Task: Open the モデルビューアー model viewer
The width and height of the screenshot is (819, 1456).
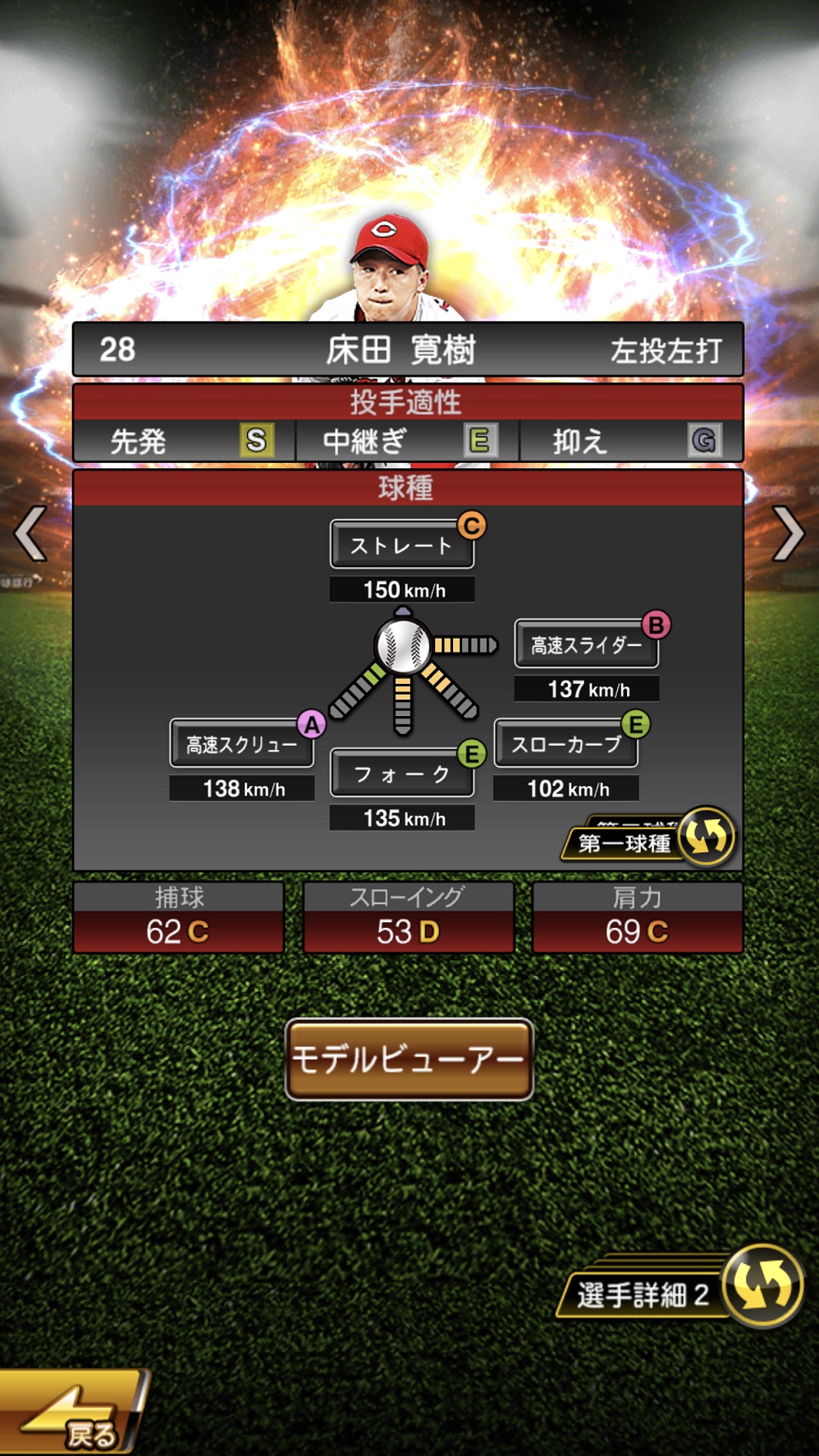Action: [x=409, y=1060]
